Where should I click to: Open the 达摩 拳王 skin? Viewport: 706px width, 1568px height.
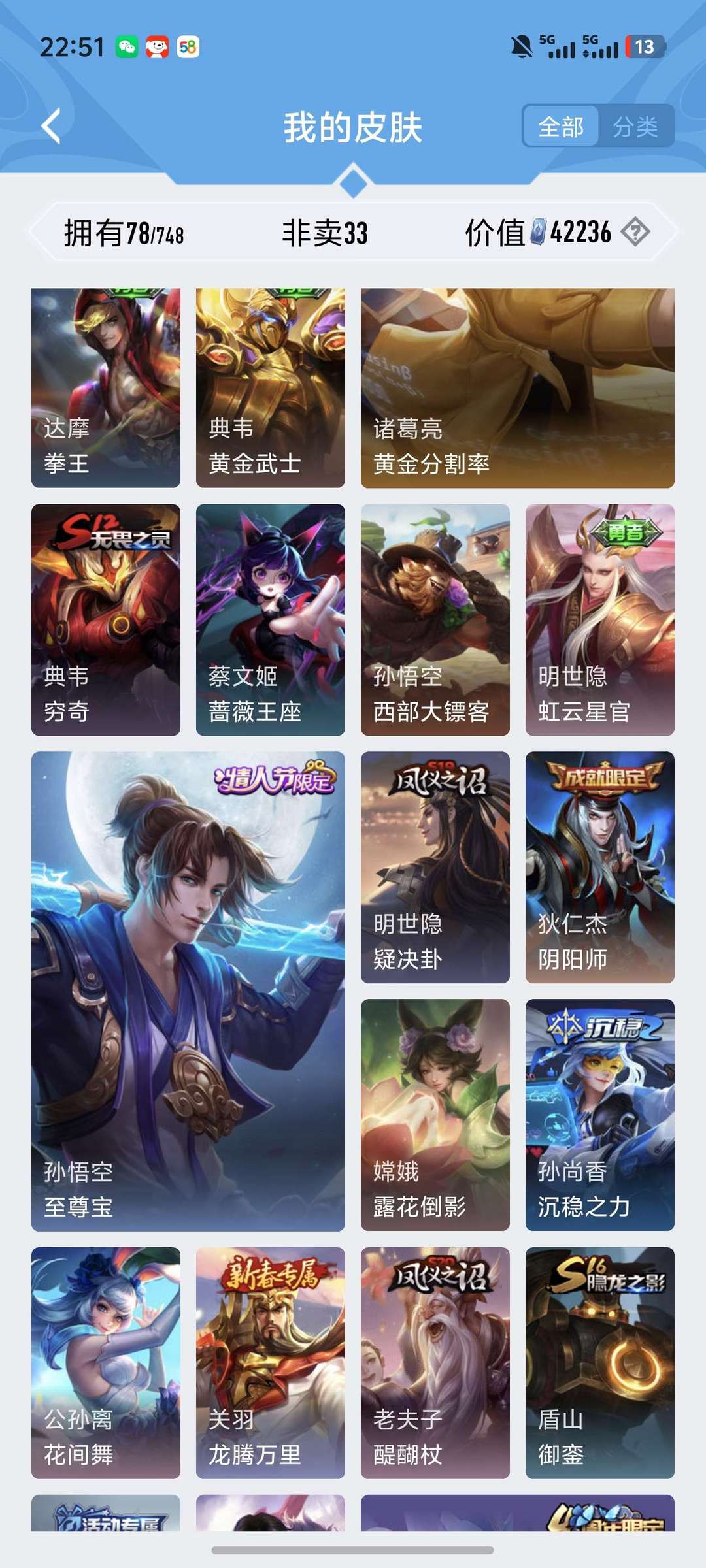point(106,388)
